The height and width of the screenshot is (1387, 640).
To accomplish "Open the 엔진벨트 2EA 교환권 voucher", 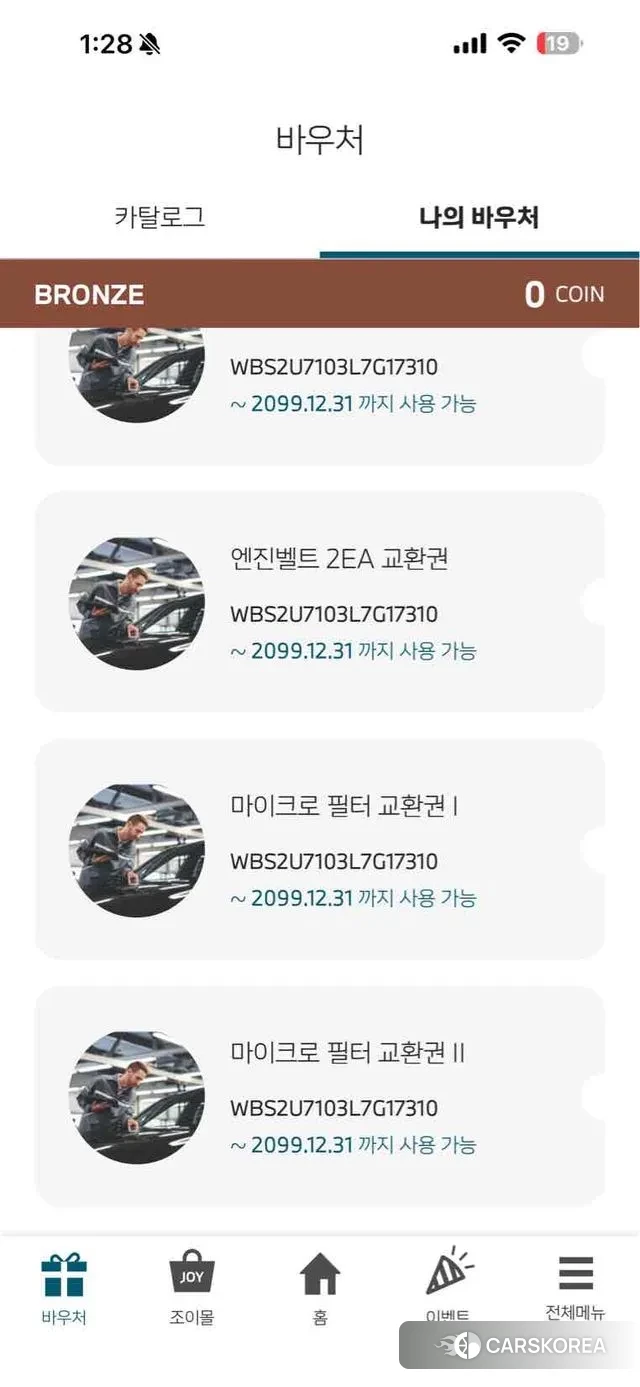I will click(320, 602).
